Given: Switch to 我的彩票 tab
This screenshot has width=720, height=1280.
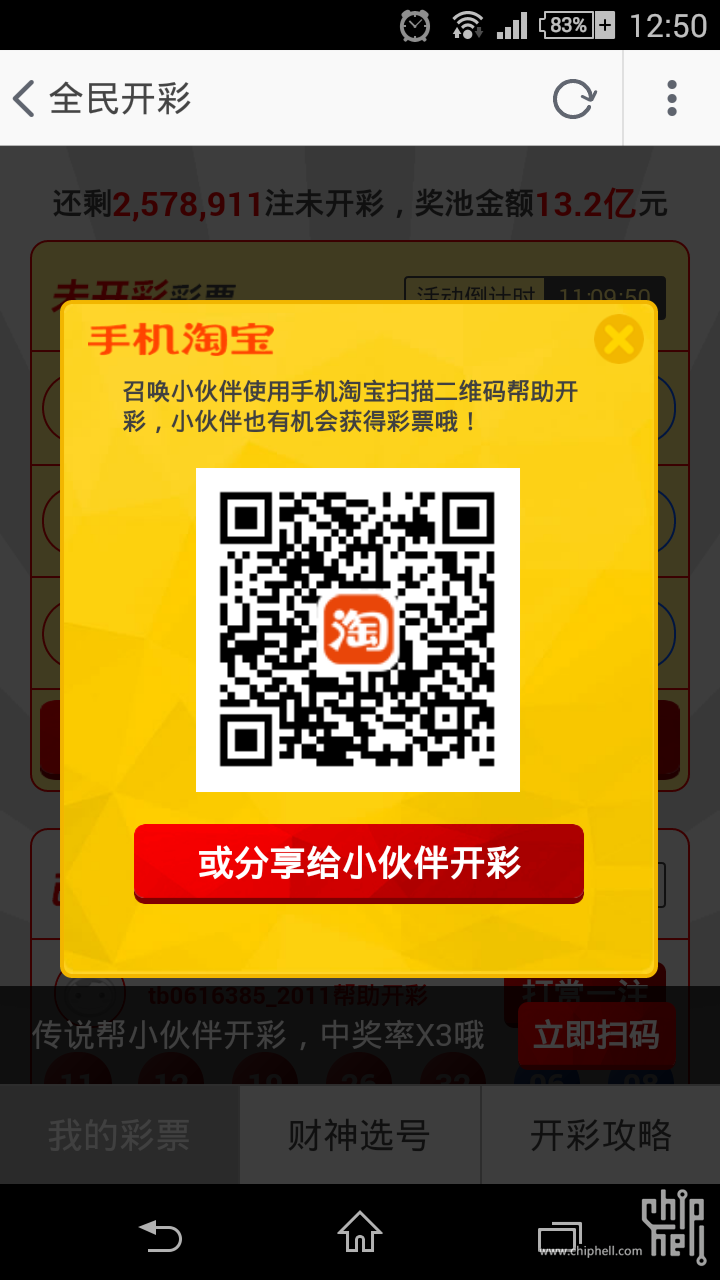Looking at the screenshot, I should click(x=119, y=1135).
